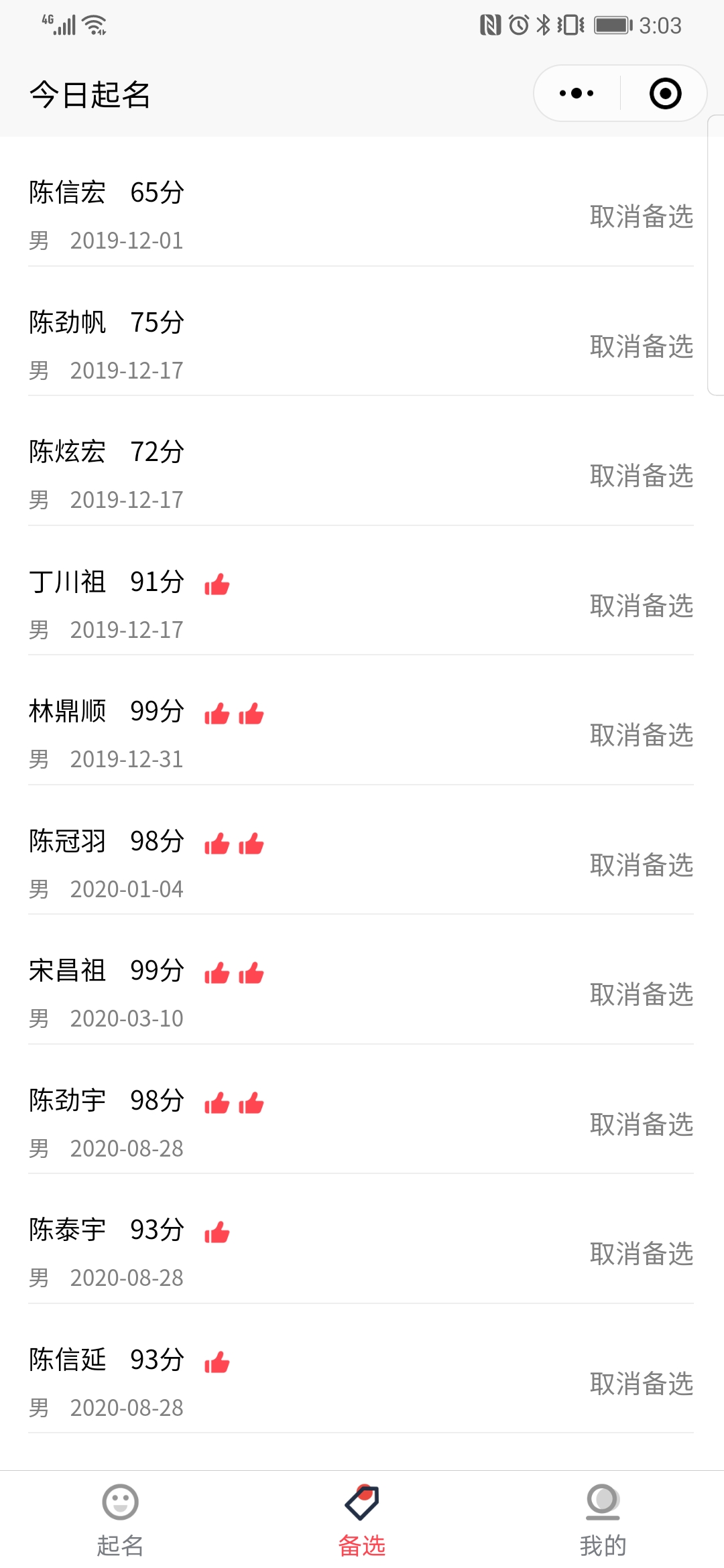The image size is (724, 1568).
Task: Tap 取消备选 next to 林鼎顺
Action: click(642, 735)
